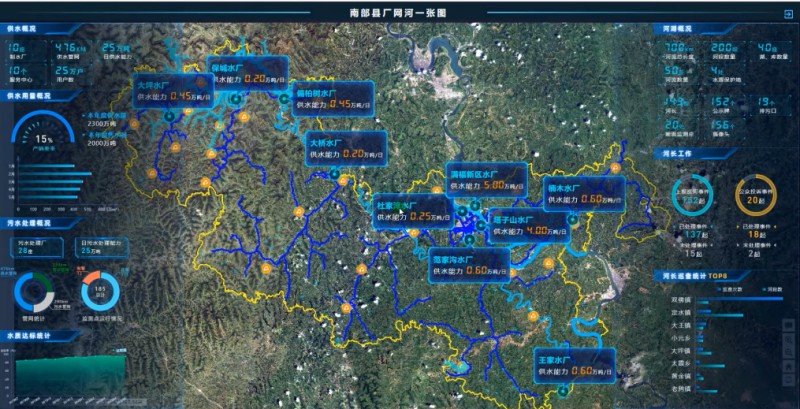Open the 塔子山水厂 map card
This screenshot has height=409, width=800.
(x=529, y=225)
